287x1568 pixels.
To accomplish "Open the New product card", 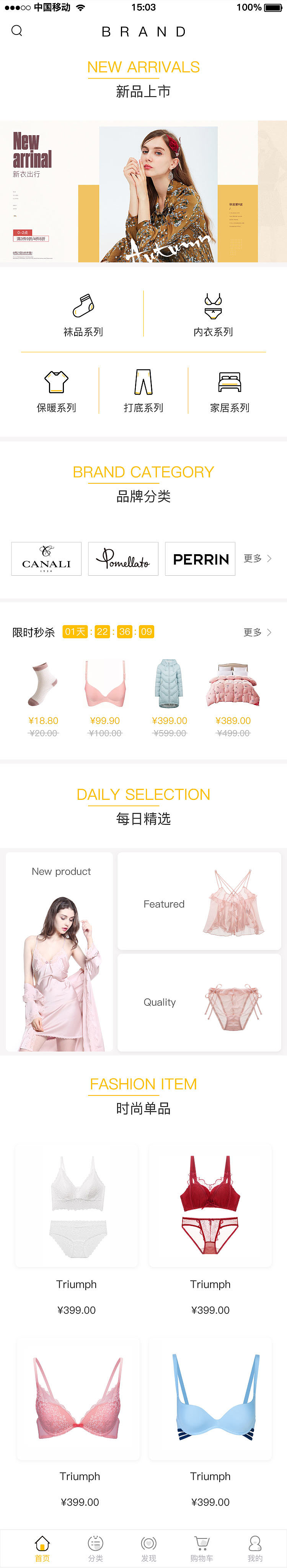I will tap(60, 951).
